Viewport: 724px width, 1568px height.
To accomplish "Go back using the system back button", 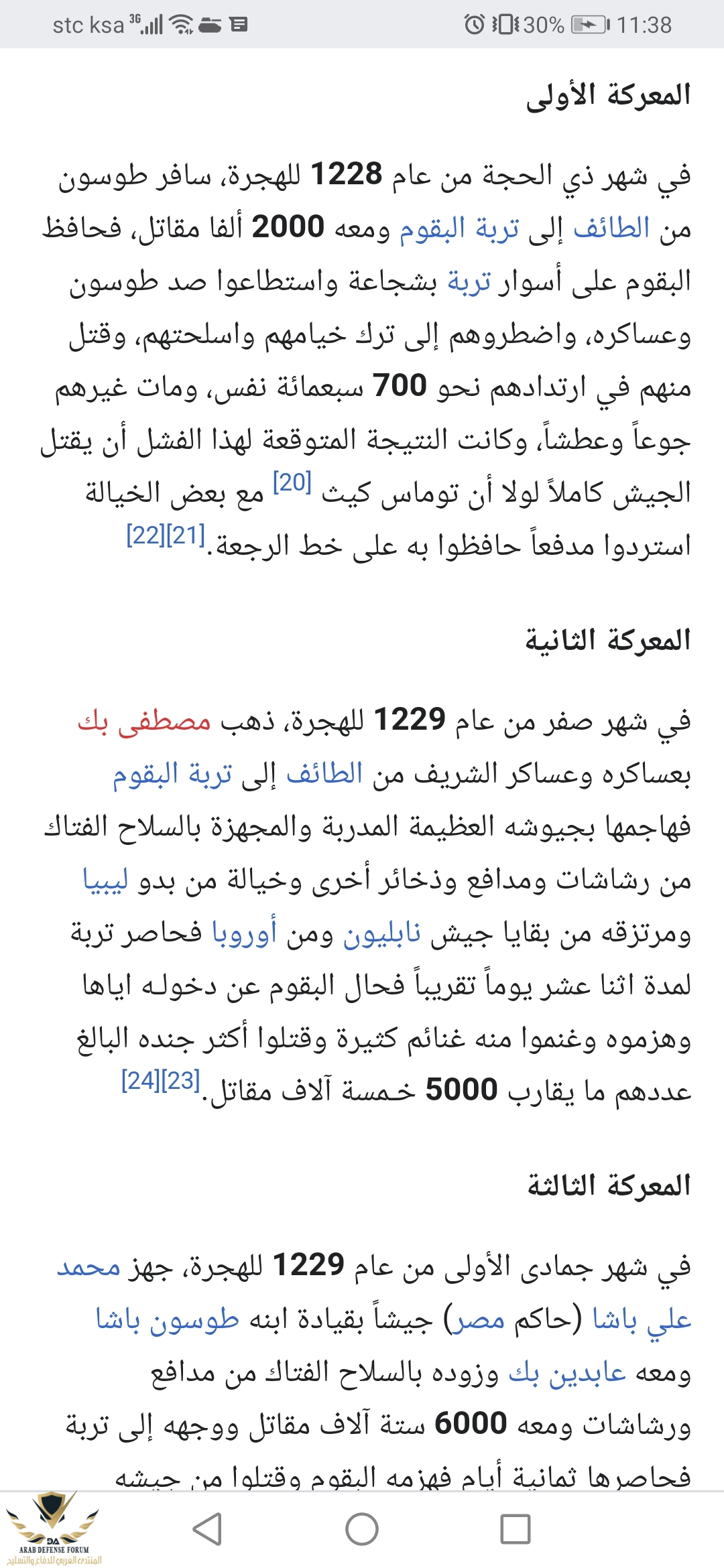I will 207,1529.
